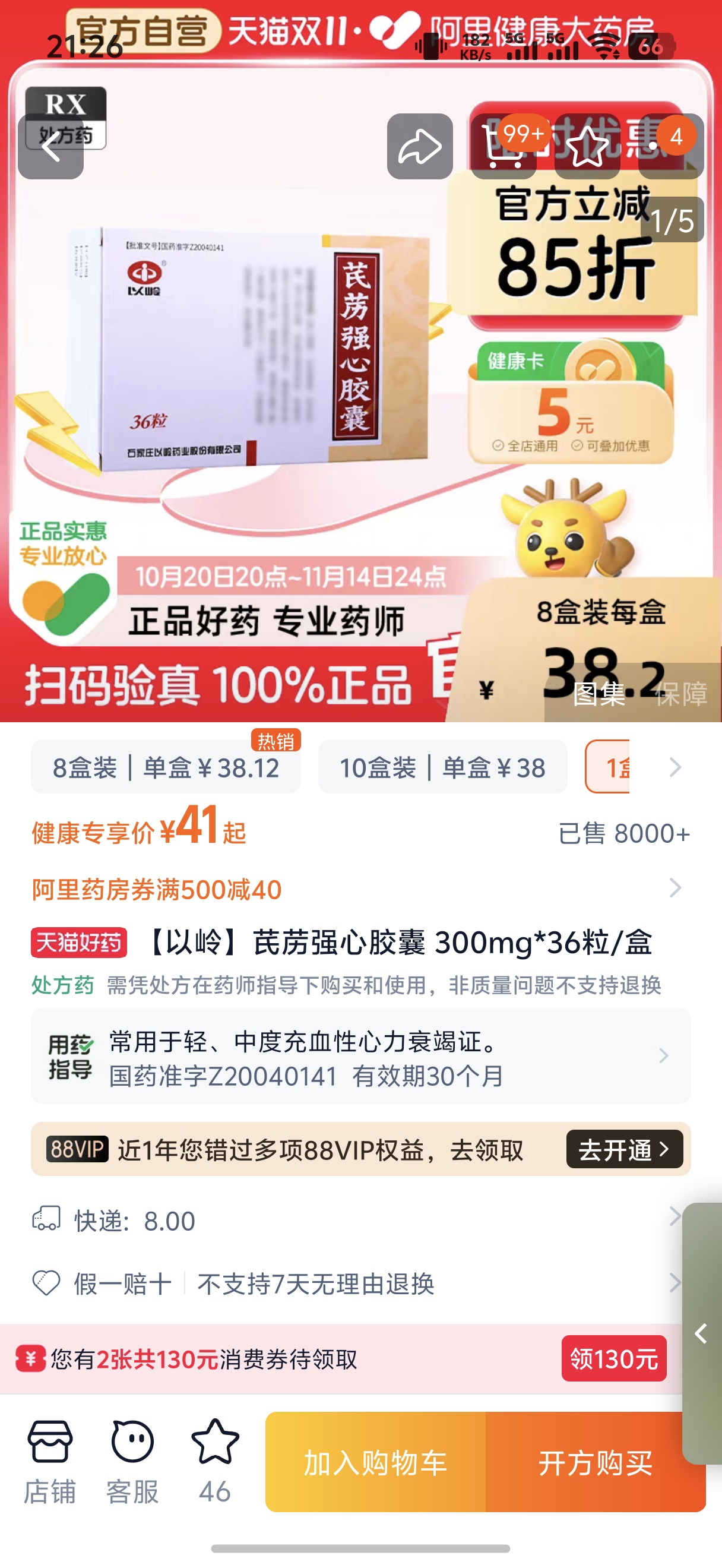The width and height of the screenshot is (722, 1568).
Task: Tap 加入购物车 to add to cart
Action: tap(375, 1462)
